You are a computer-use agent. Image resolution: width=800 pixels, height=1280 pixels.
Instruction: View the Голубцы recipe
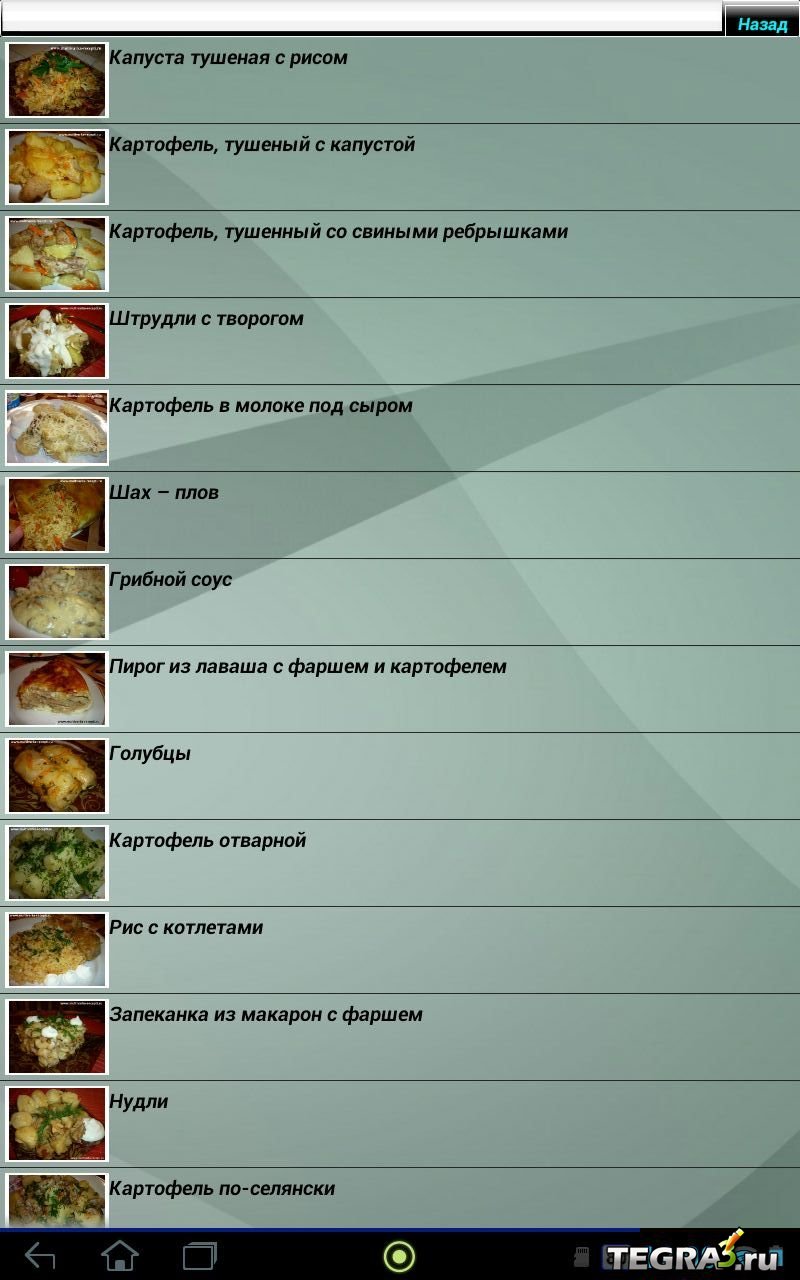pyautogui.click(x=150, y=754)
